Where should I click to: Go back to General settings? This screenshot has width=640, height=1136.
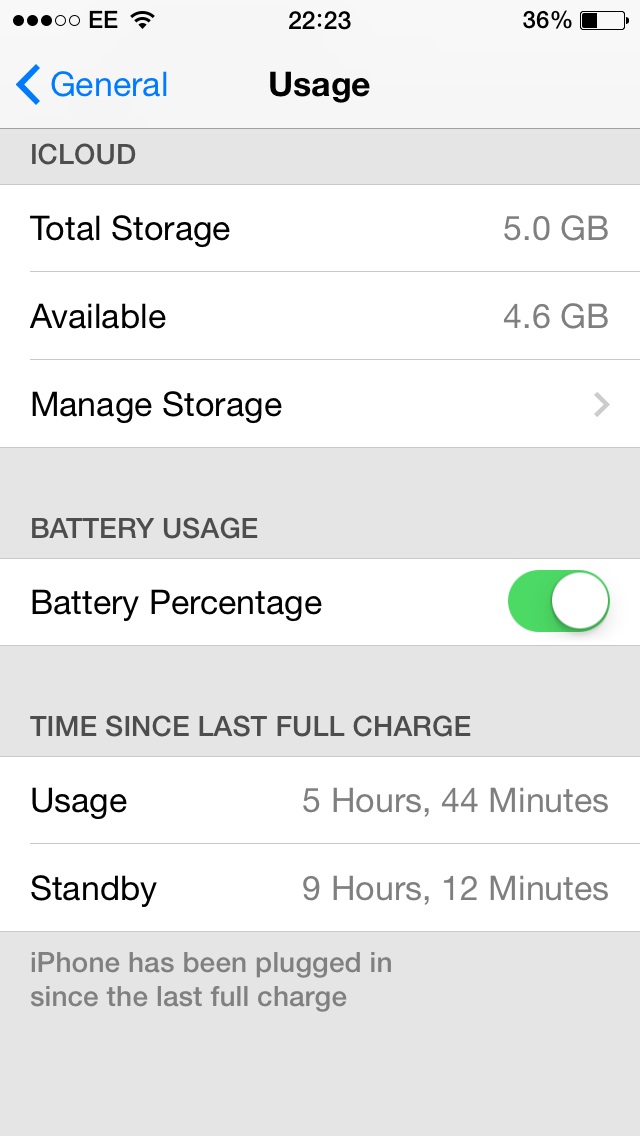(x=92, y=85)
